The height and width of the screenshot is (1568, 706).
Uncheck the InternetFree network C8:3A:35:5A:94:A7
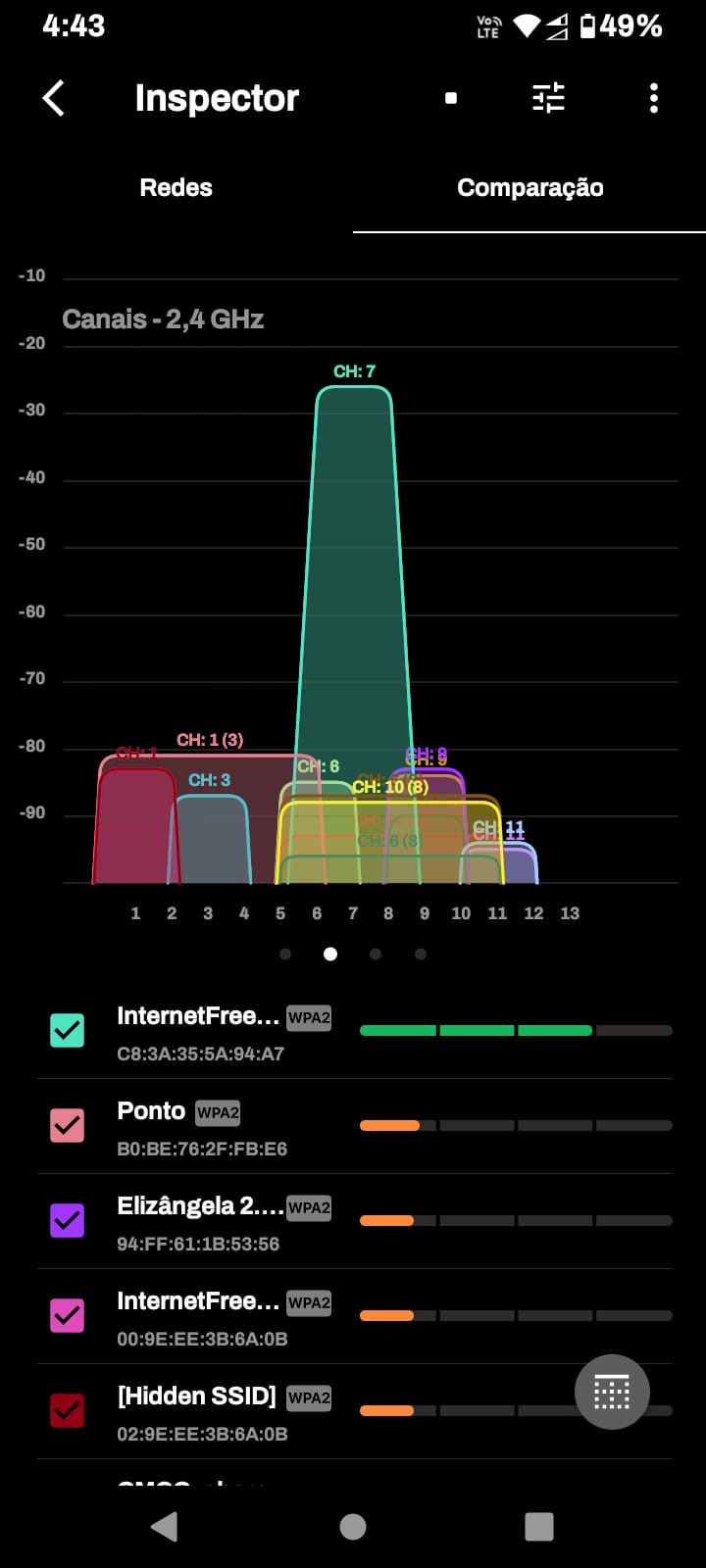coord(68,1030)
